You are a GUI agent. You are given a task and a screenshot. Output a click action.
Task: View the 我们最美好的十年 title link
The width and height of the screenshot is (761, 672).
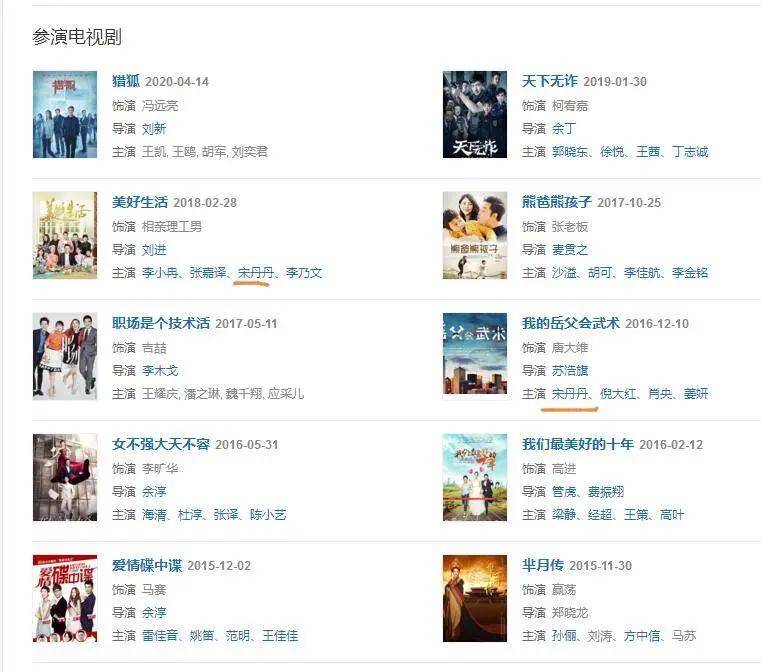click(x=577, y=444)
